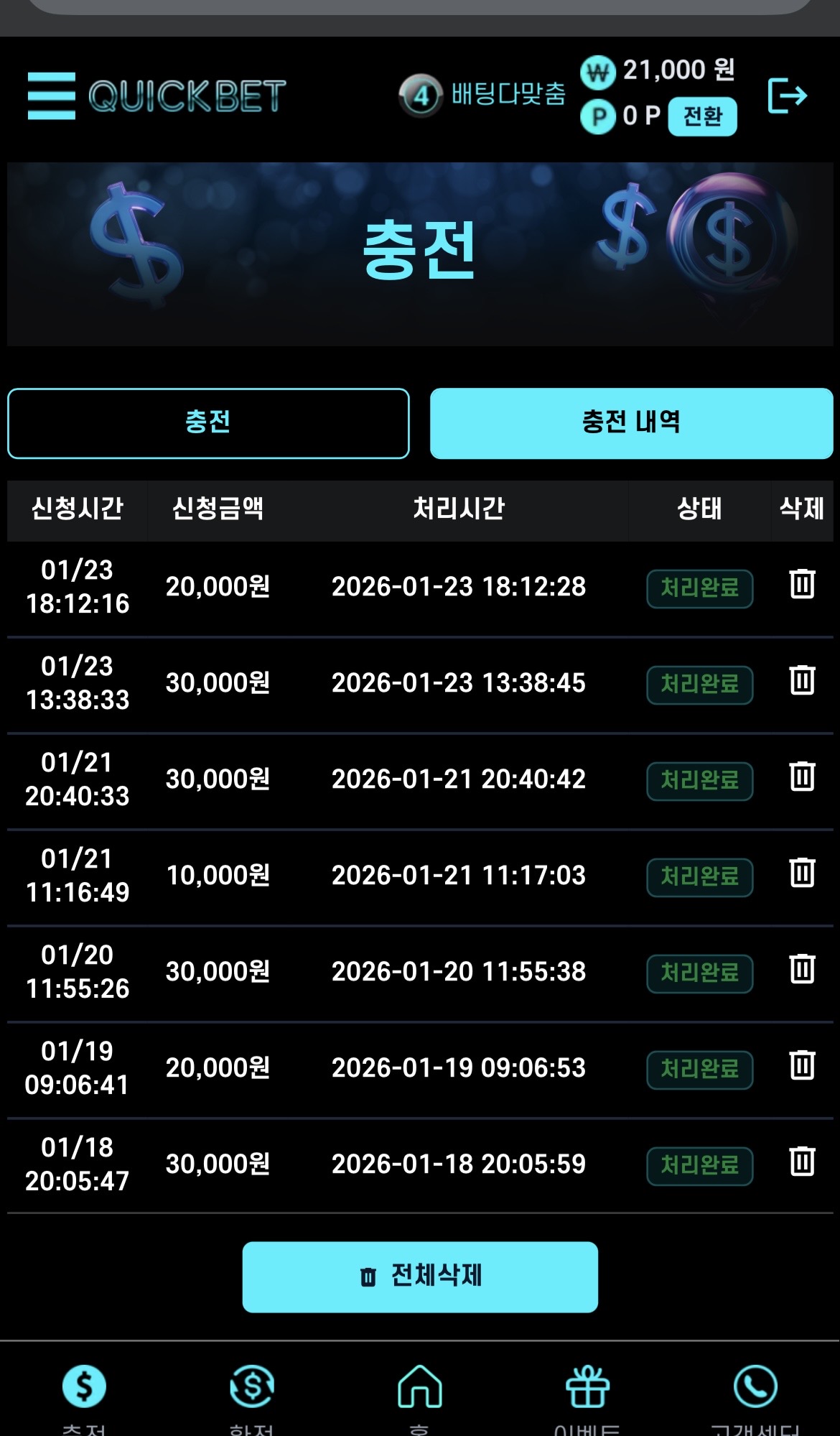Tap the logout icon in header

[x=787, y=96]
